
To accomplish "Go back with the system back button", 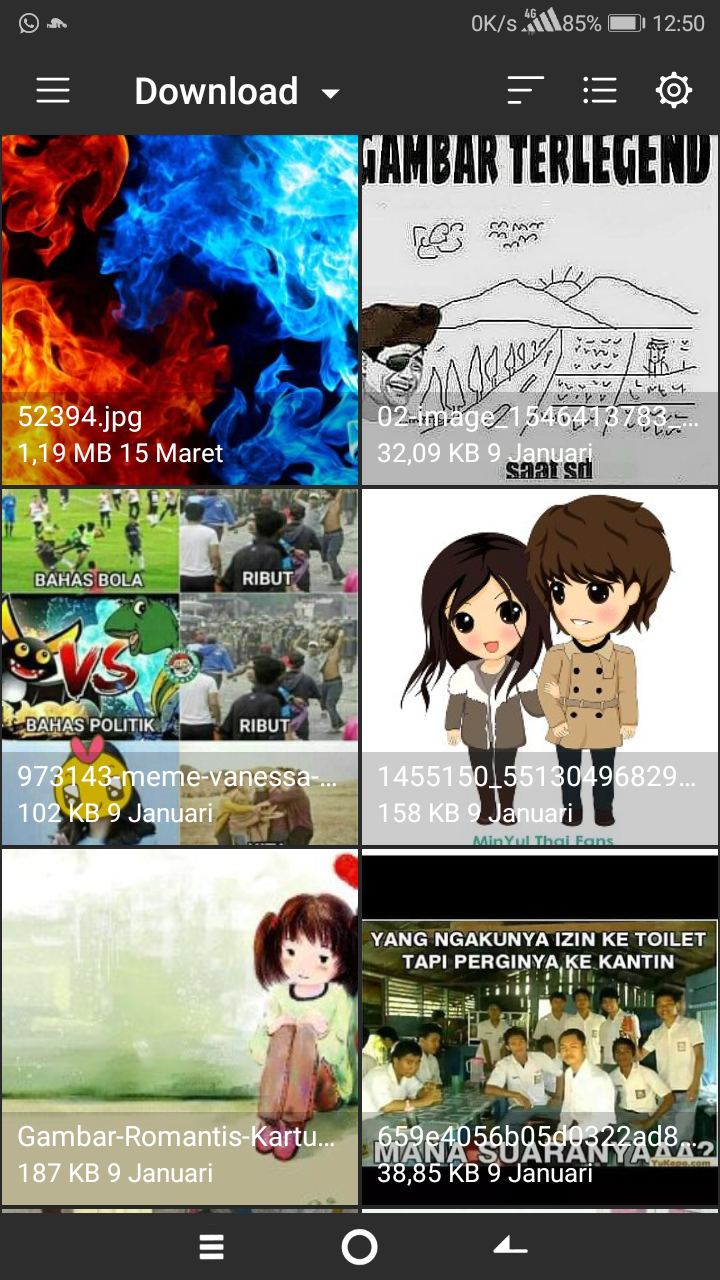I will pos(510,1246).
